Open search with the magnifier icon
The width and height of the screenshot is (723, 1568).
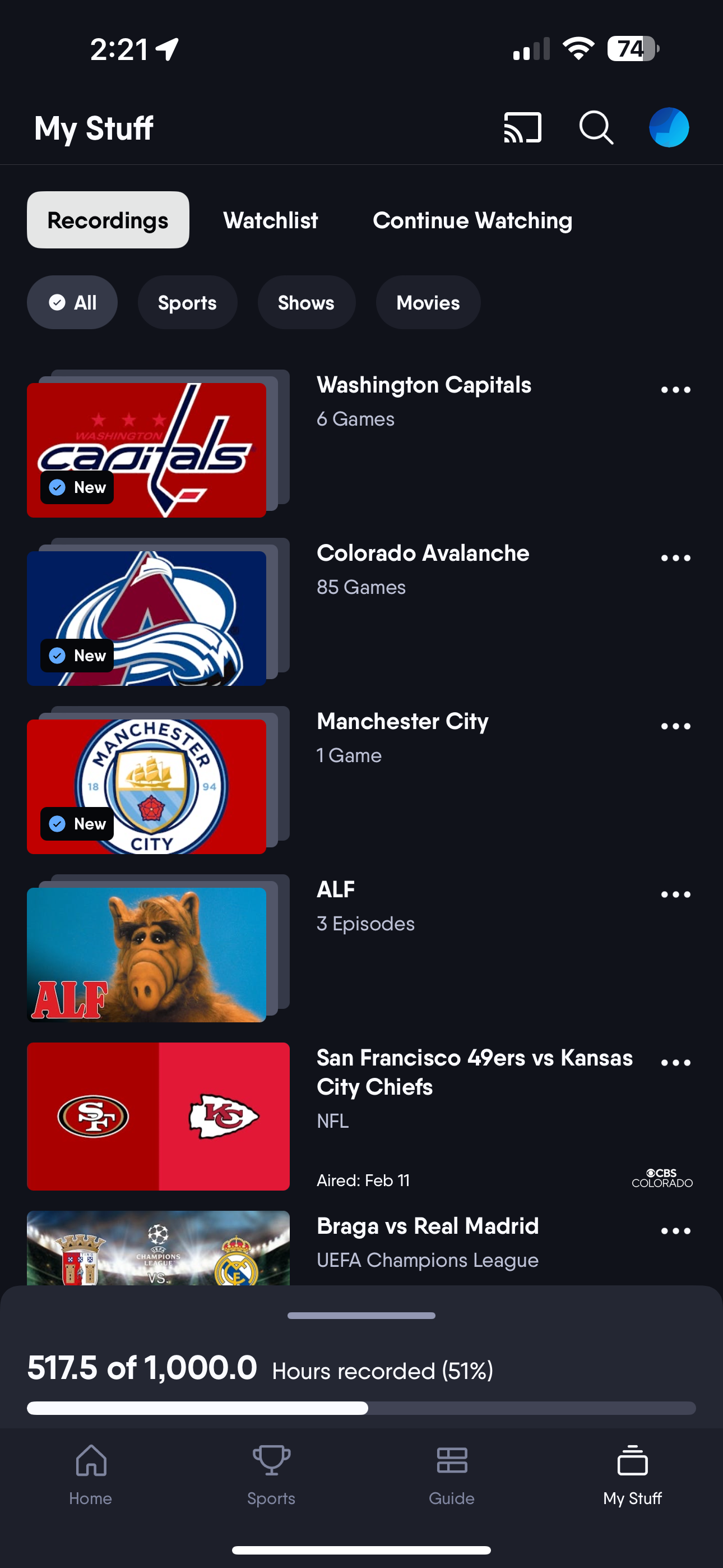point(596,128)
